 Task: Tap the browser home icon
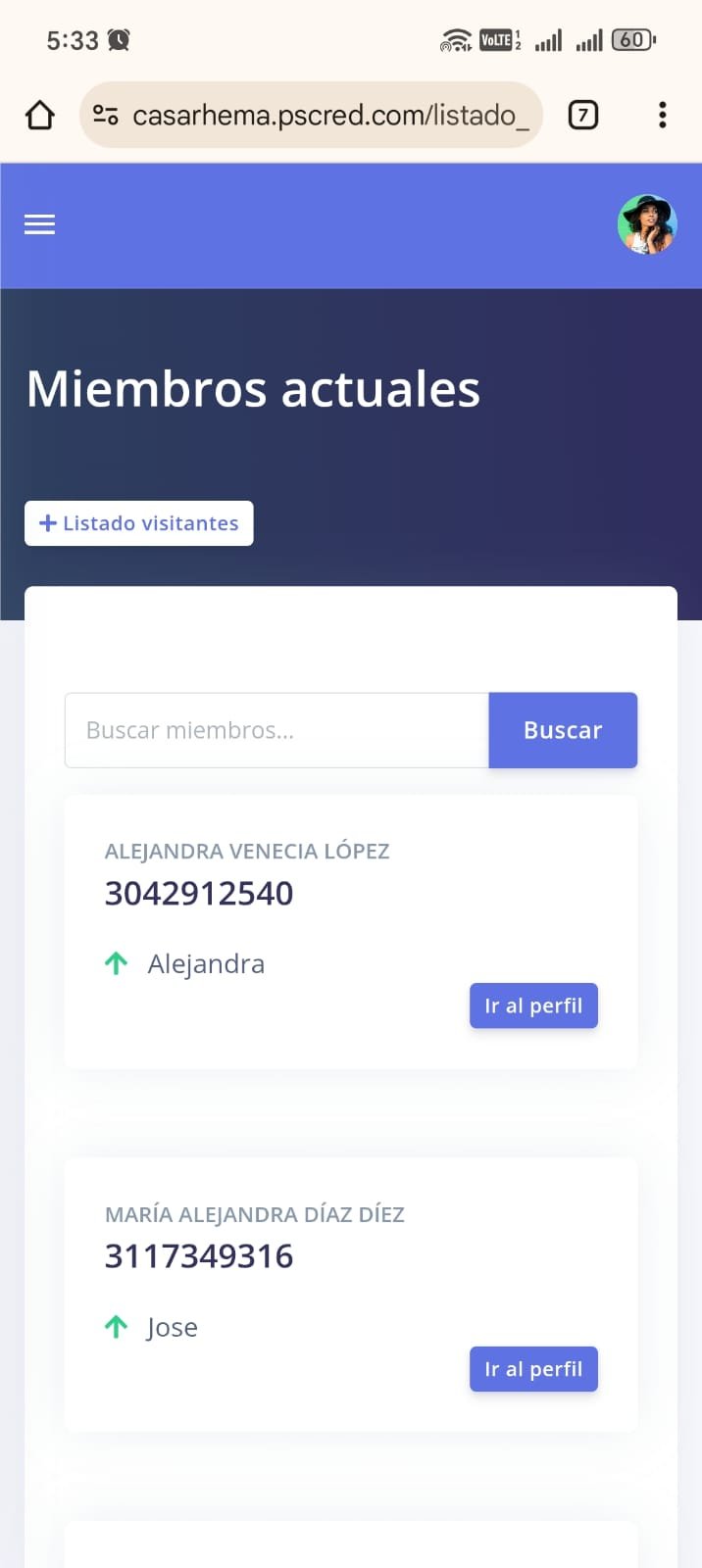click(40, 116)
